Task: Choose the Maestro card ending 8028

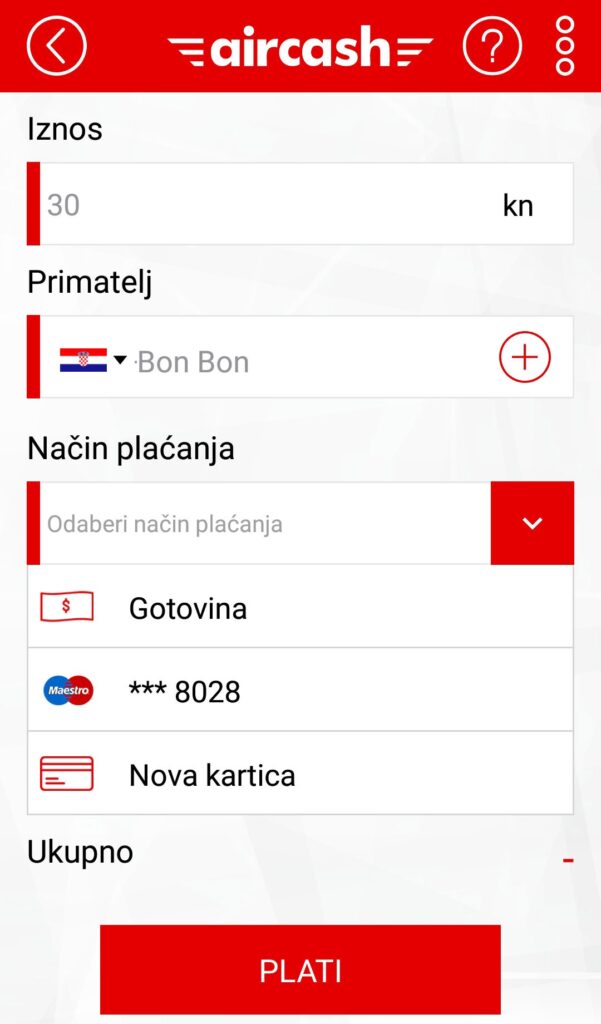Action: point(300,690)
